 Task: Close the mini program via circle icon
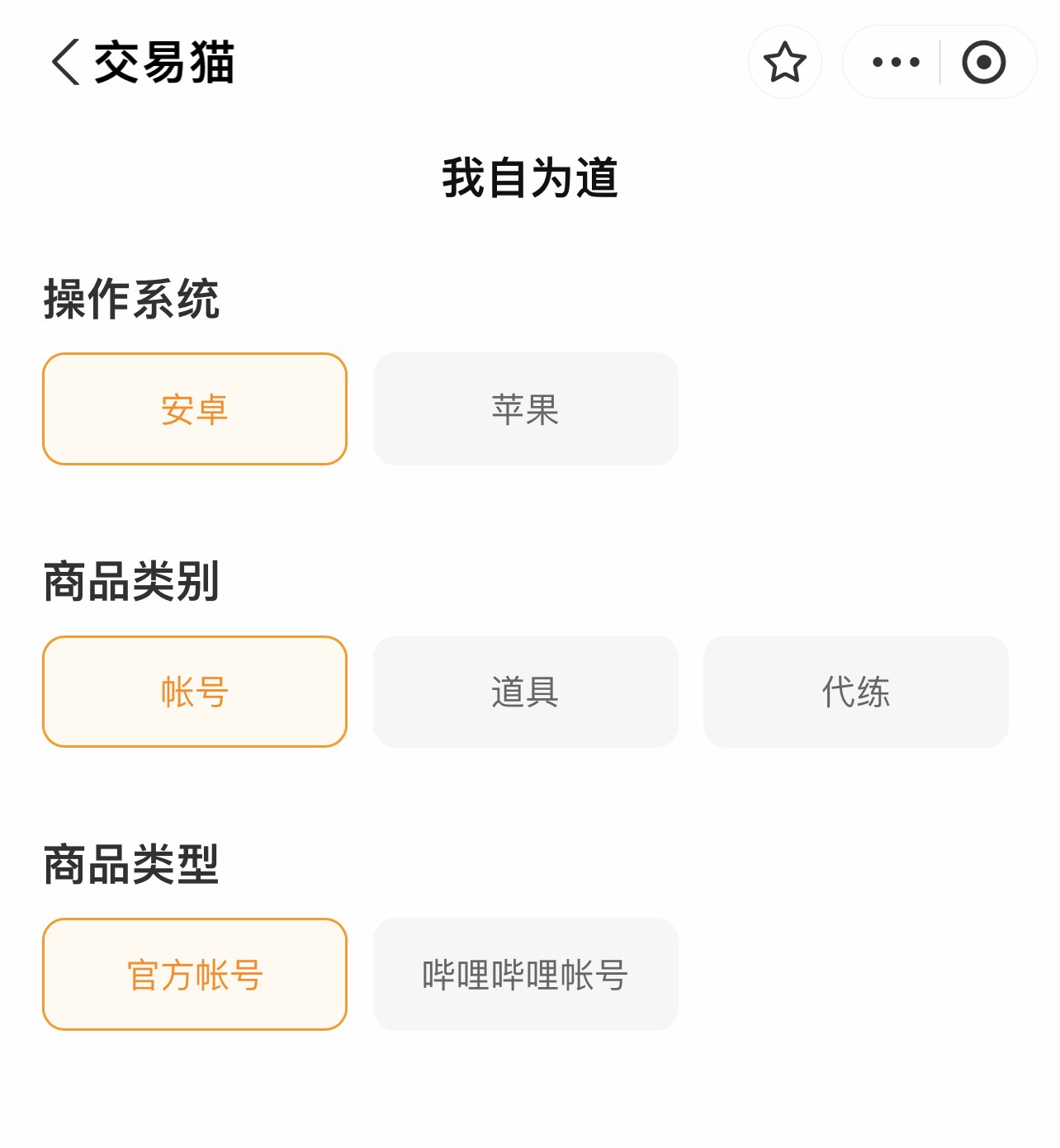coord(983,62)
